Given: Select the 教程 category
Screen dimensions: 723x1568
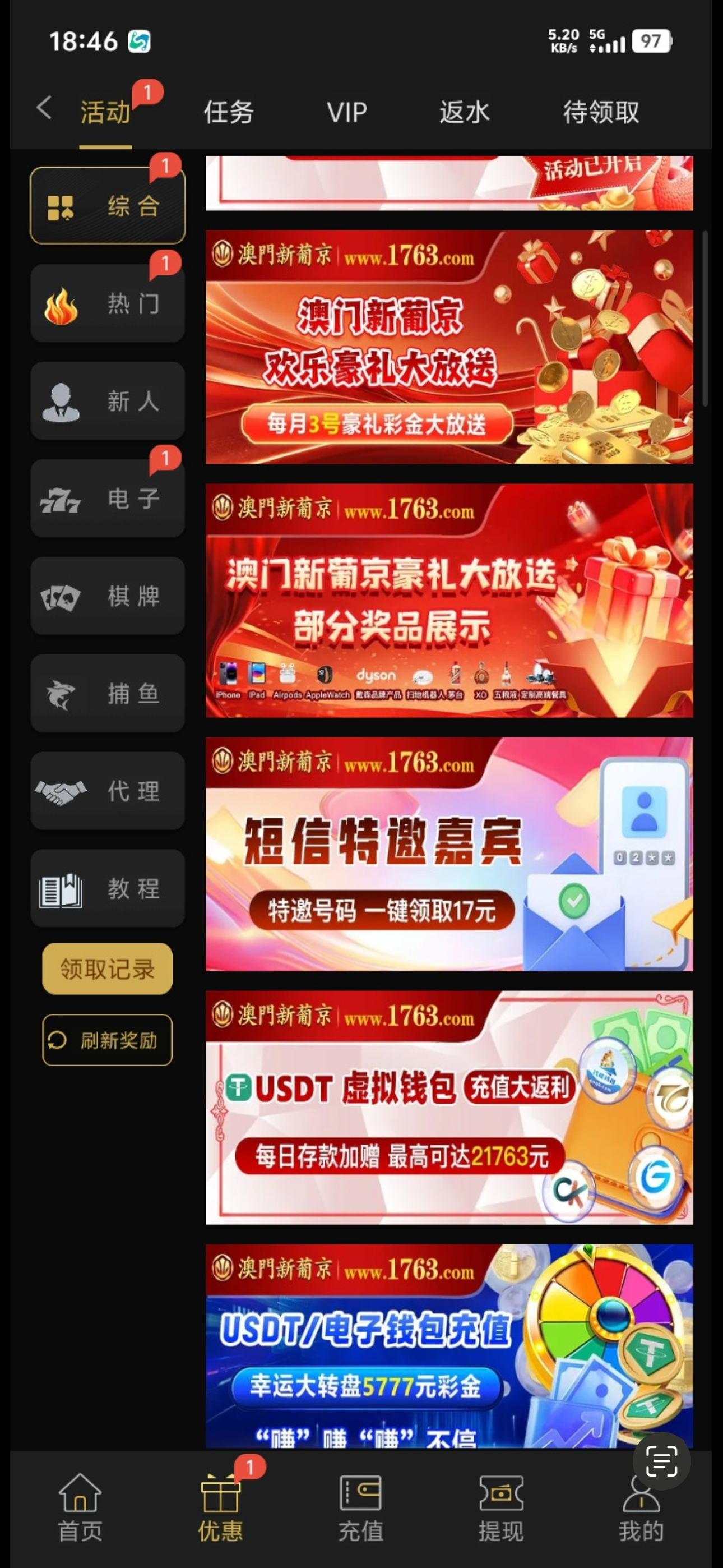Looking at the screenshot, I should (108, 888).
